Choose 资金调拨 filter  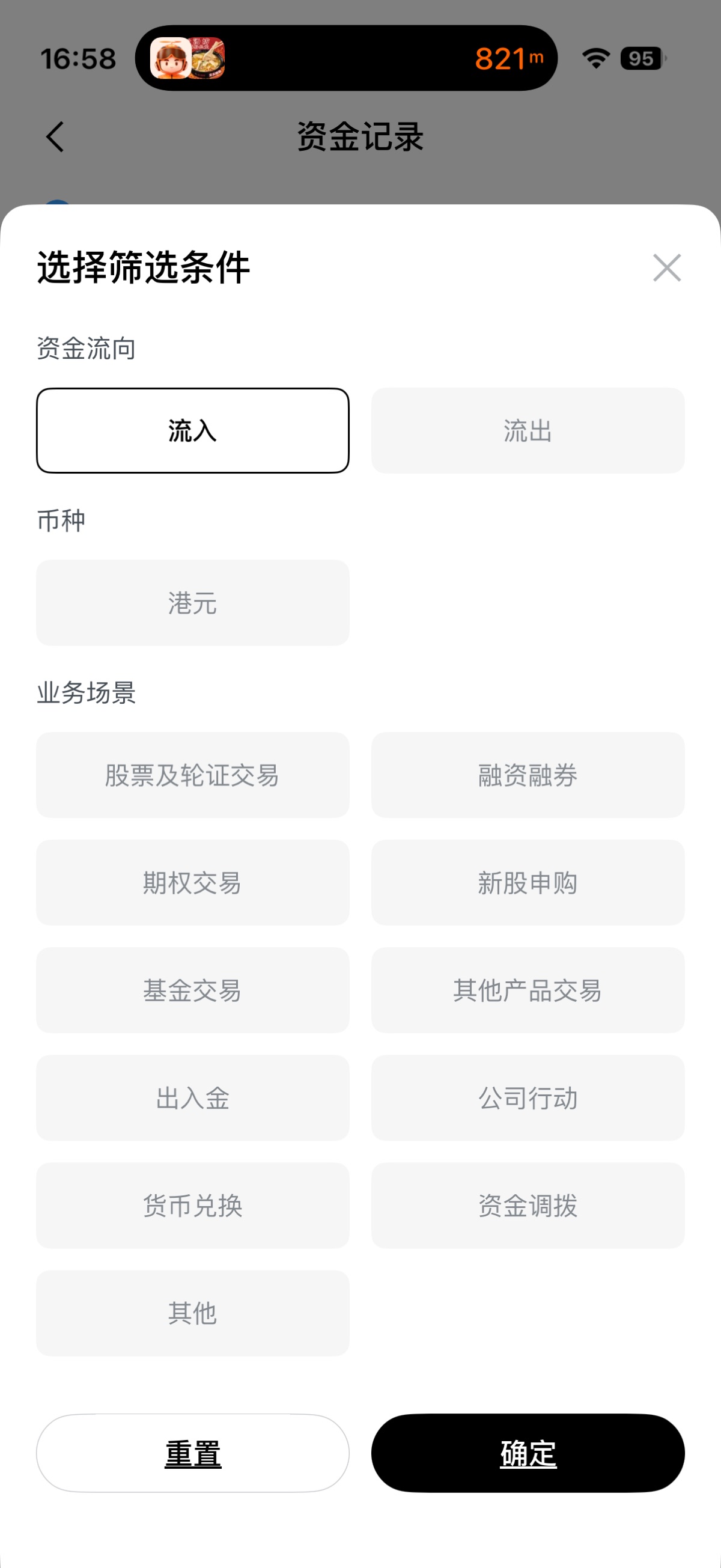528,1205
